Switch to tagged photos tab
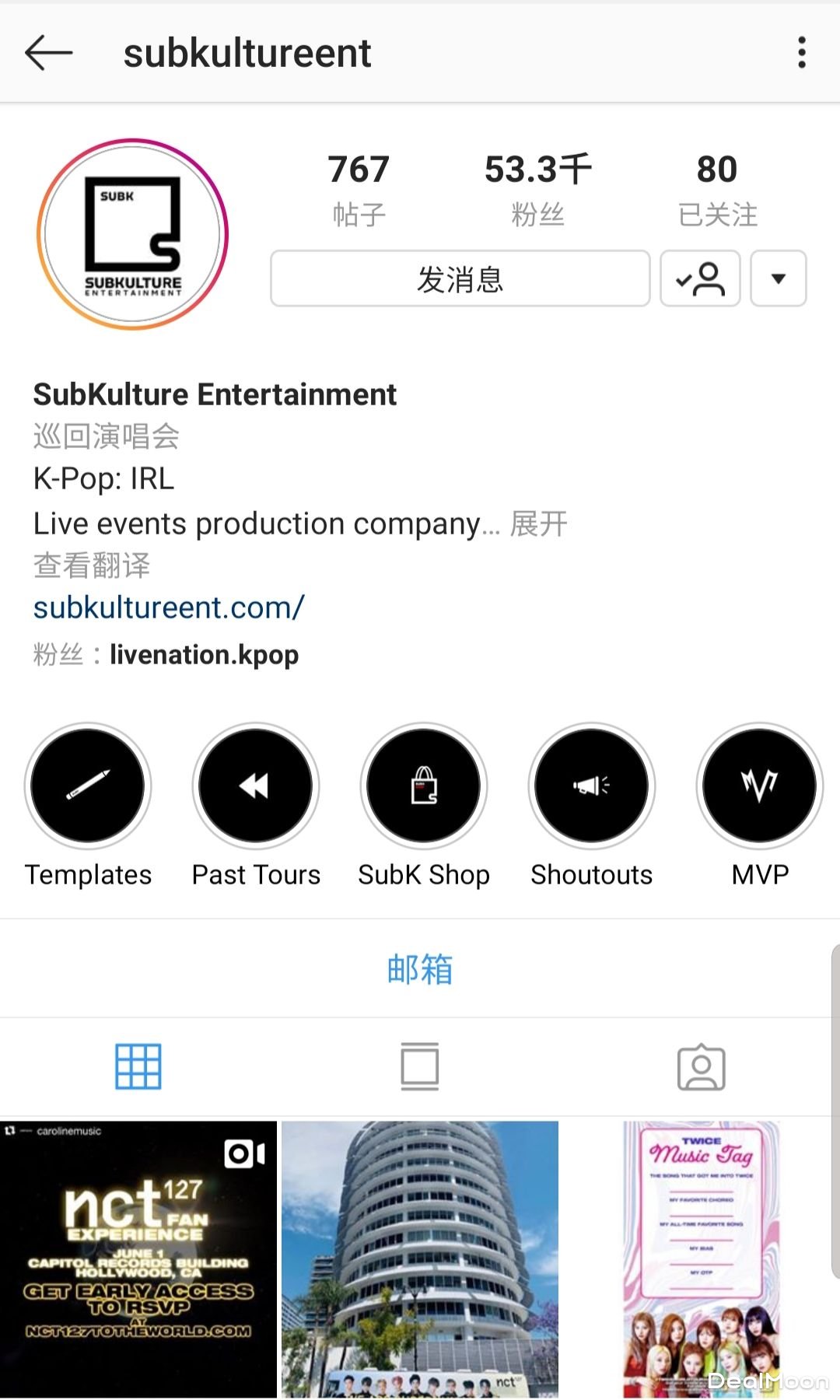 [701, 1066]
